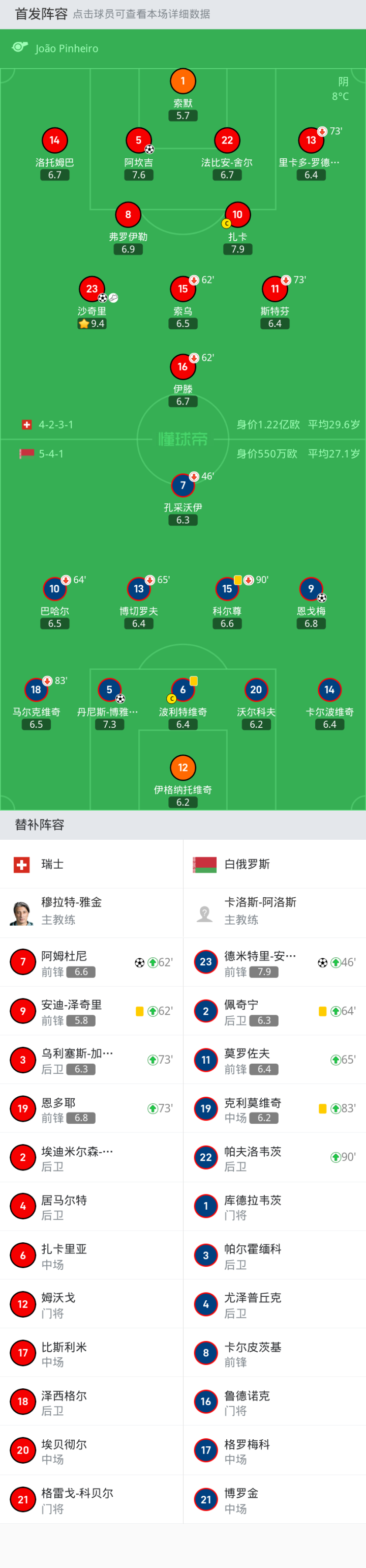Select 沙奇里 rated 9.4
The height and width of the screenshot is (1568, 366).
(x=92, y=289)
